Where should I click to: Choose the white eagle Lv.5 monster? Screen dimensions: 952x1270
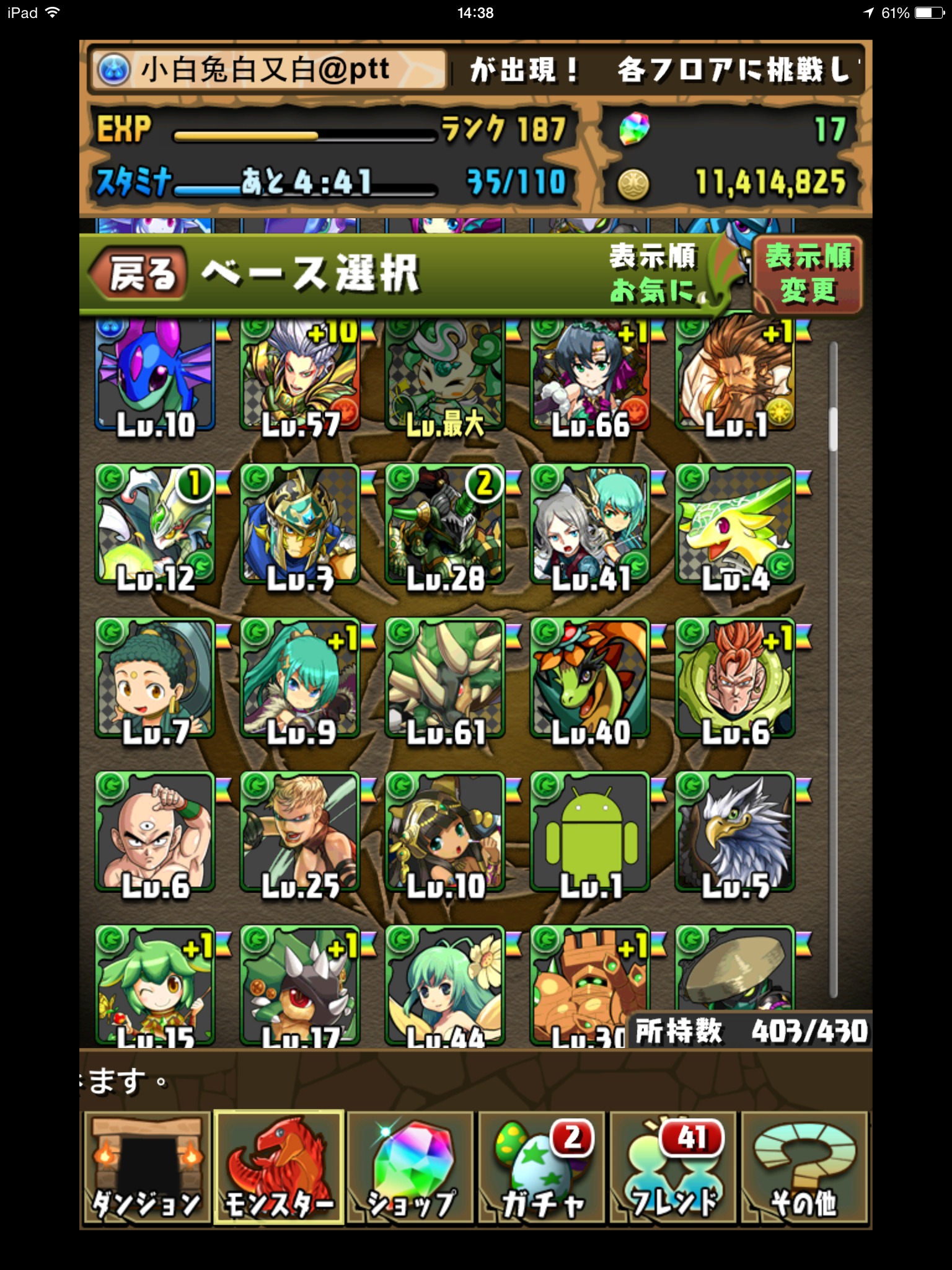[x=735, y=832]
